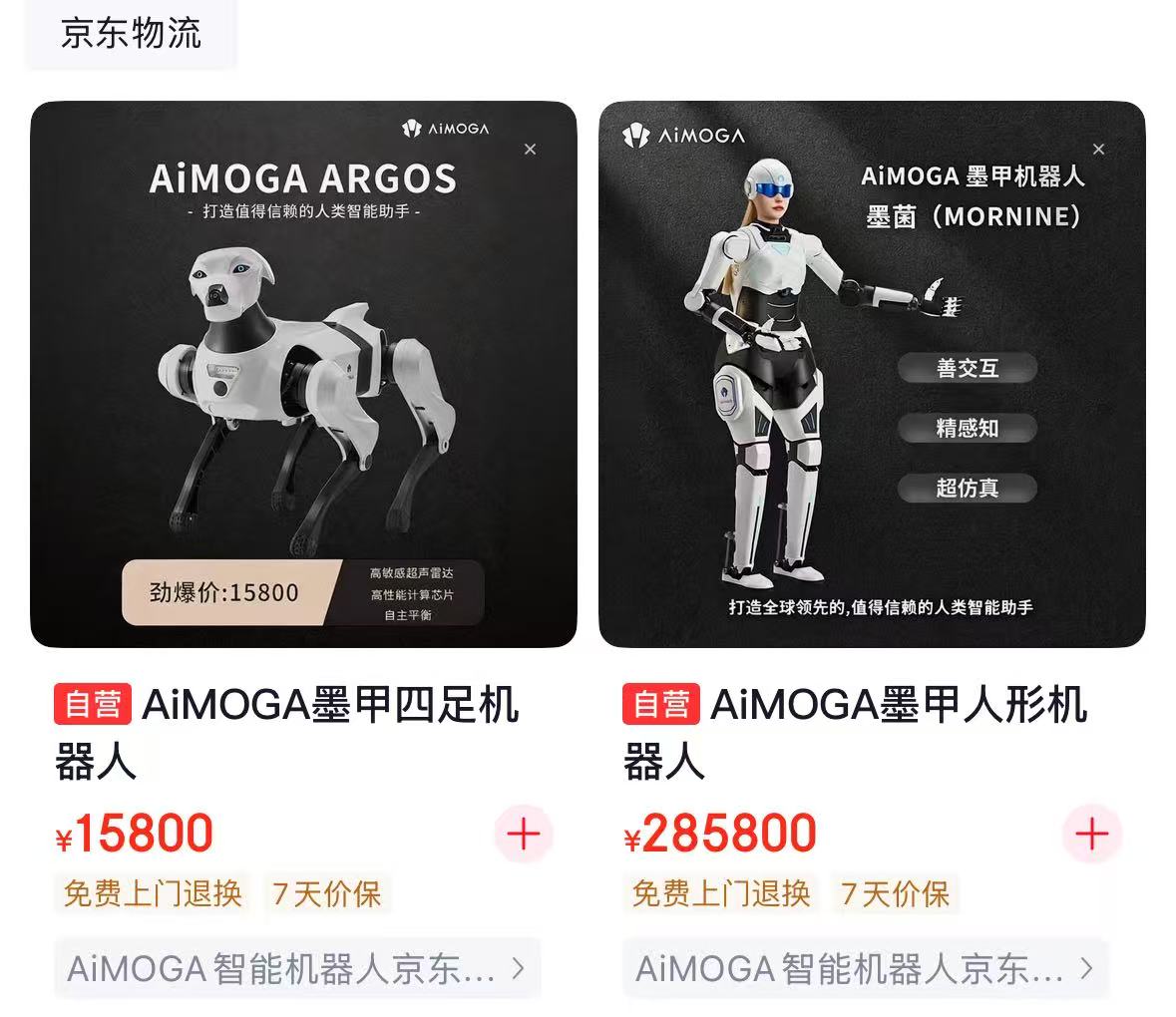The image size is (1176, 1017).
Task: Dismiss the 墨茵 MORNINE product card
Action: [1098, 150]
